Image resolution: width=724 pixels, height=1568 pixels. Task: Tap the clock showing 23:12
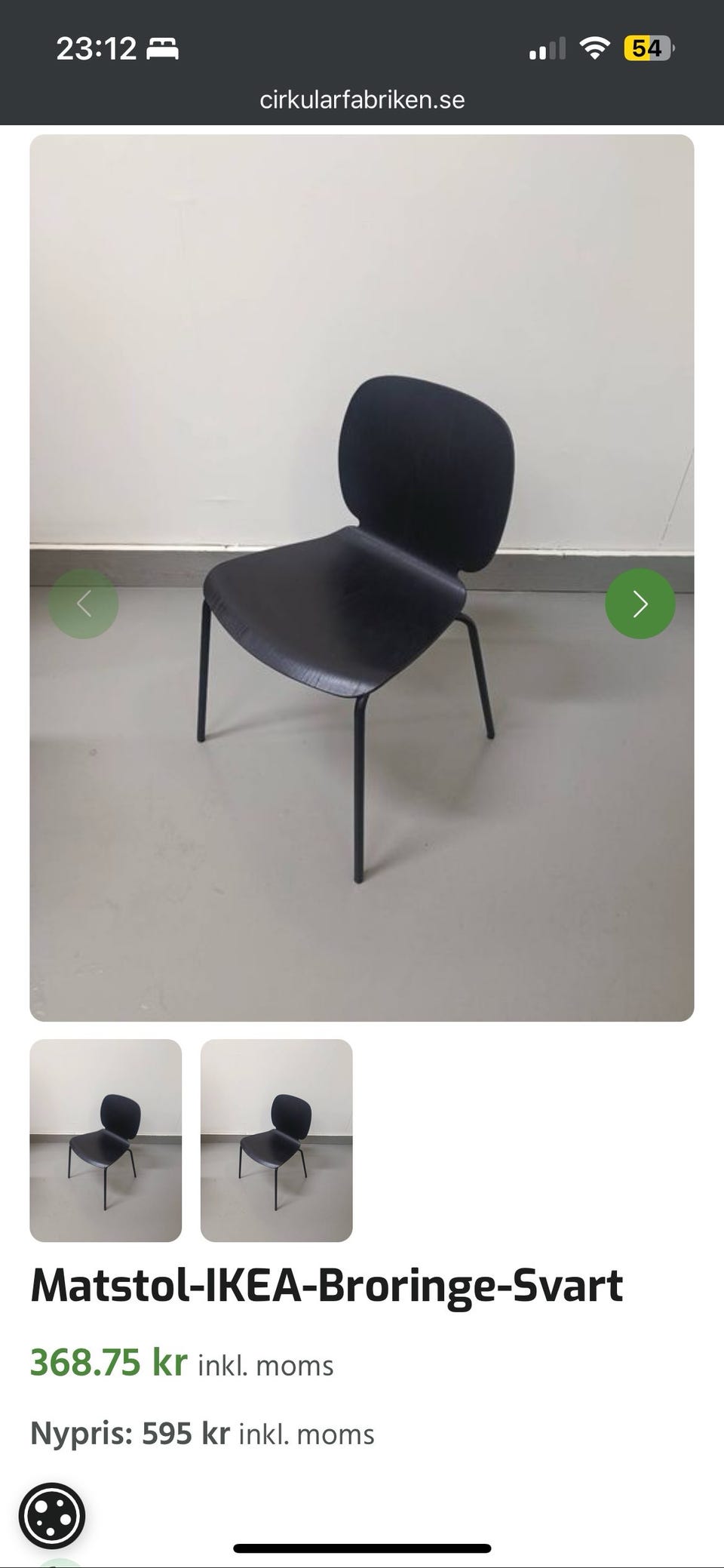pos(95,47)
